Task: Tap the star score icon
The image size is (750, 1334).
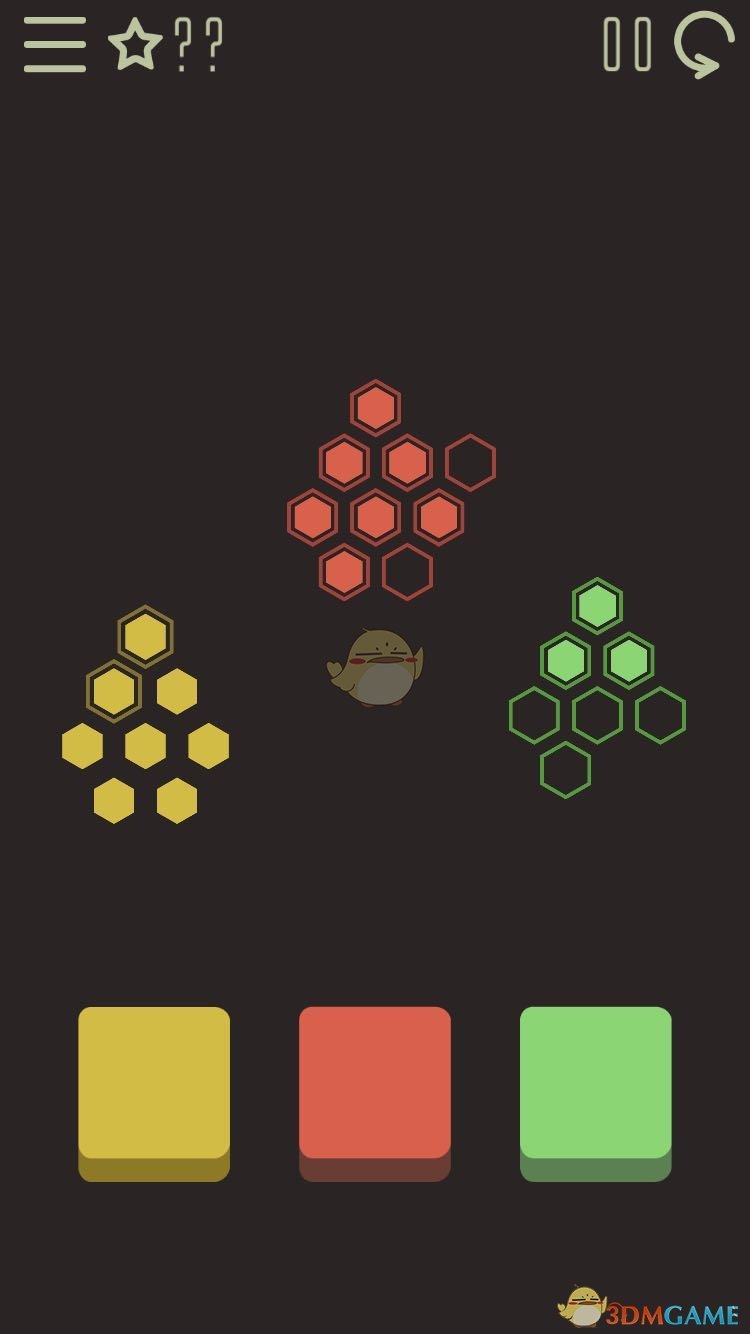Action: coord(135,45)
